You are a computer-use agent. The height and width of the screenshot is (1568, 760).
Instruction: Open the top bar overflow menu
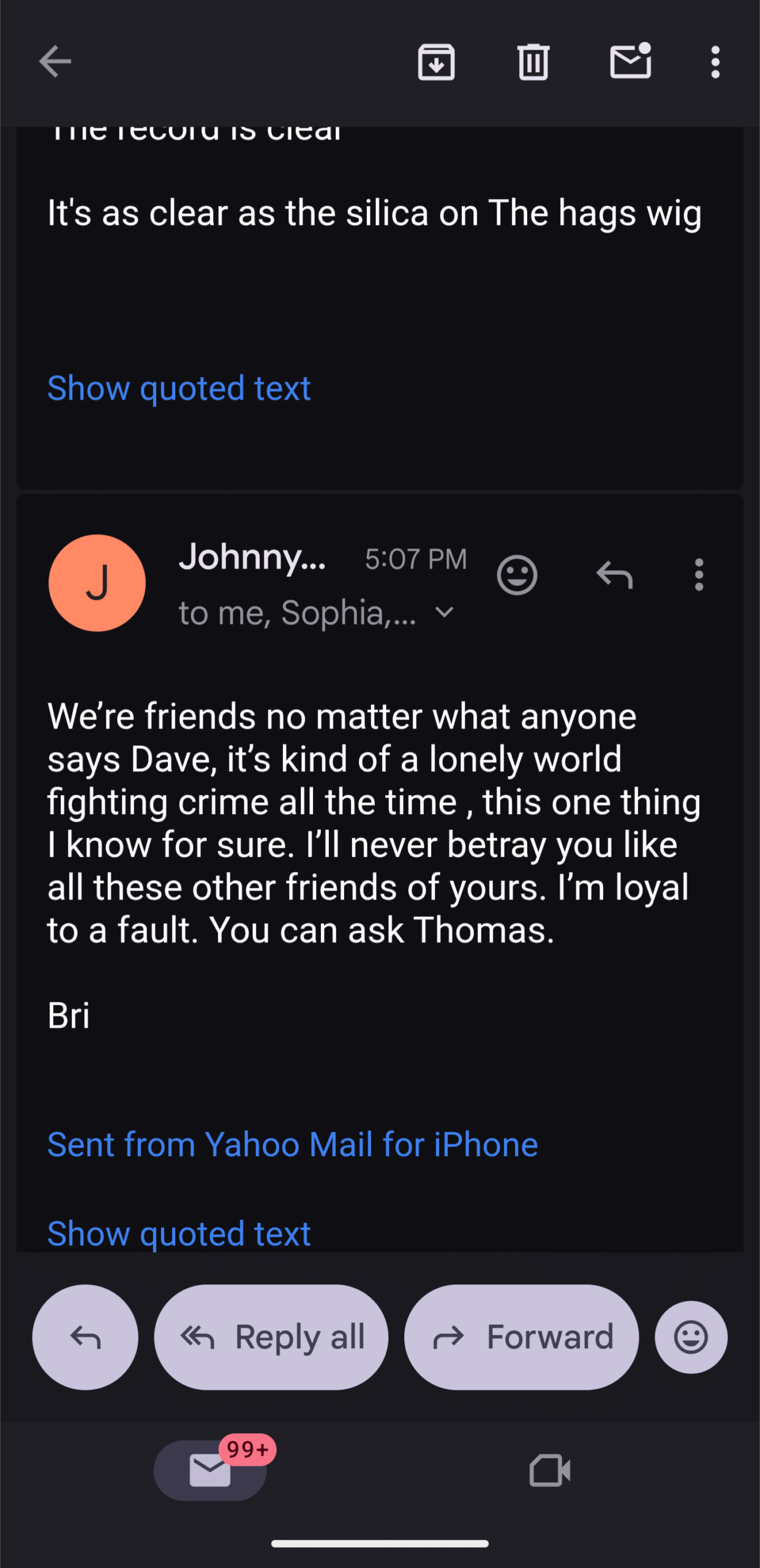point(715,62)
